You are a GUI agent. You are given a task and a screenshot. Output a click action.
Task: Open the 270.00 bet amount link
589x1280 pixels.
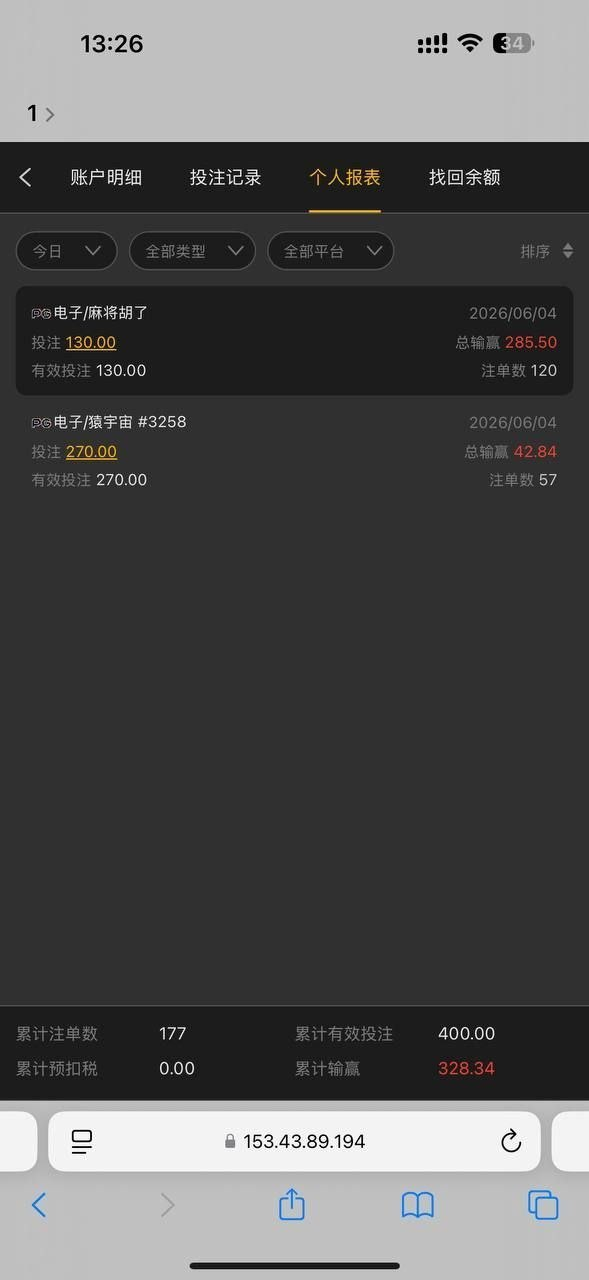coord(91,451)
